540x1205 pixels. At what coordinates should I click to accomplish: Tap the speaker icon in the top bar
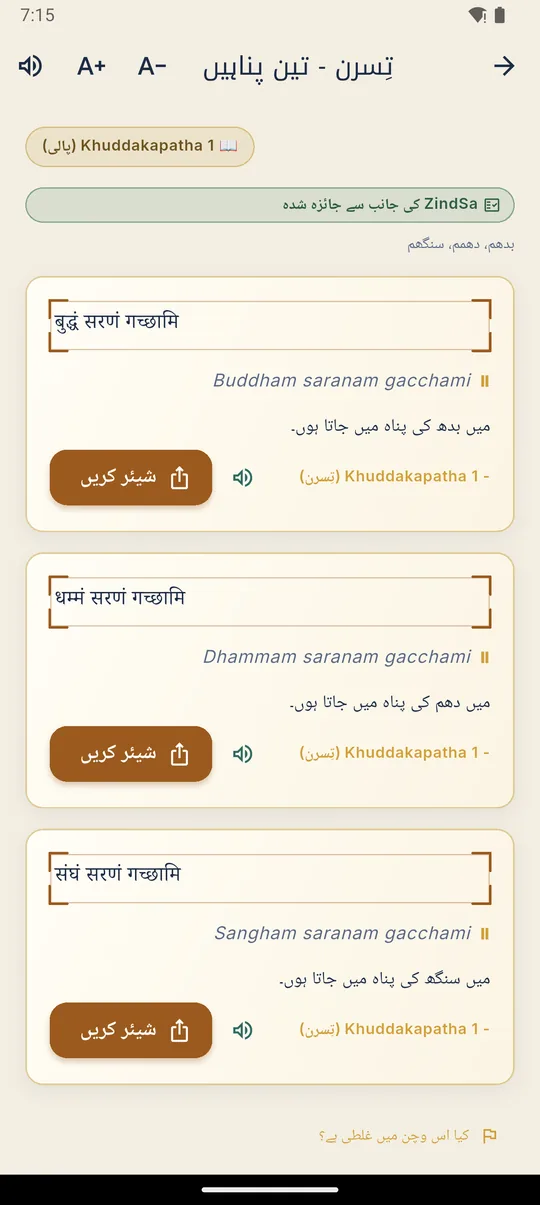point(30,67)
